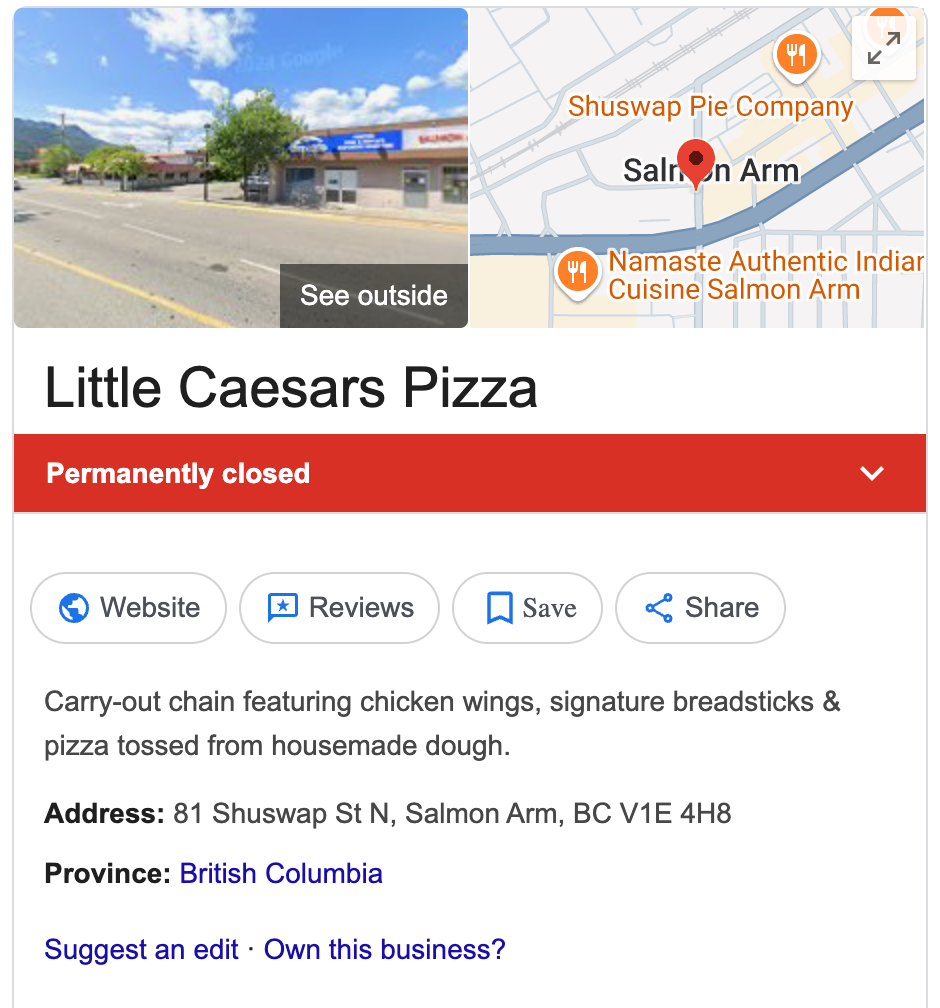Image resolution: width=940 pixels, height=1008 pixels.
Task: Tap Suggest an edit
Action: (x=141, y=949)
